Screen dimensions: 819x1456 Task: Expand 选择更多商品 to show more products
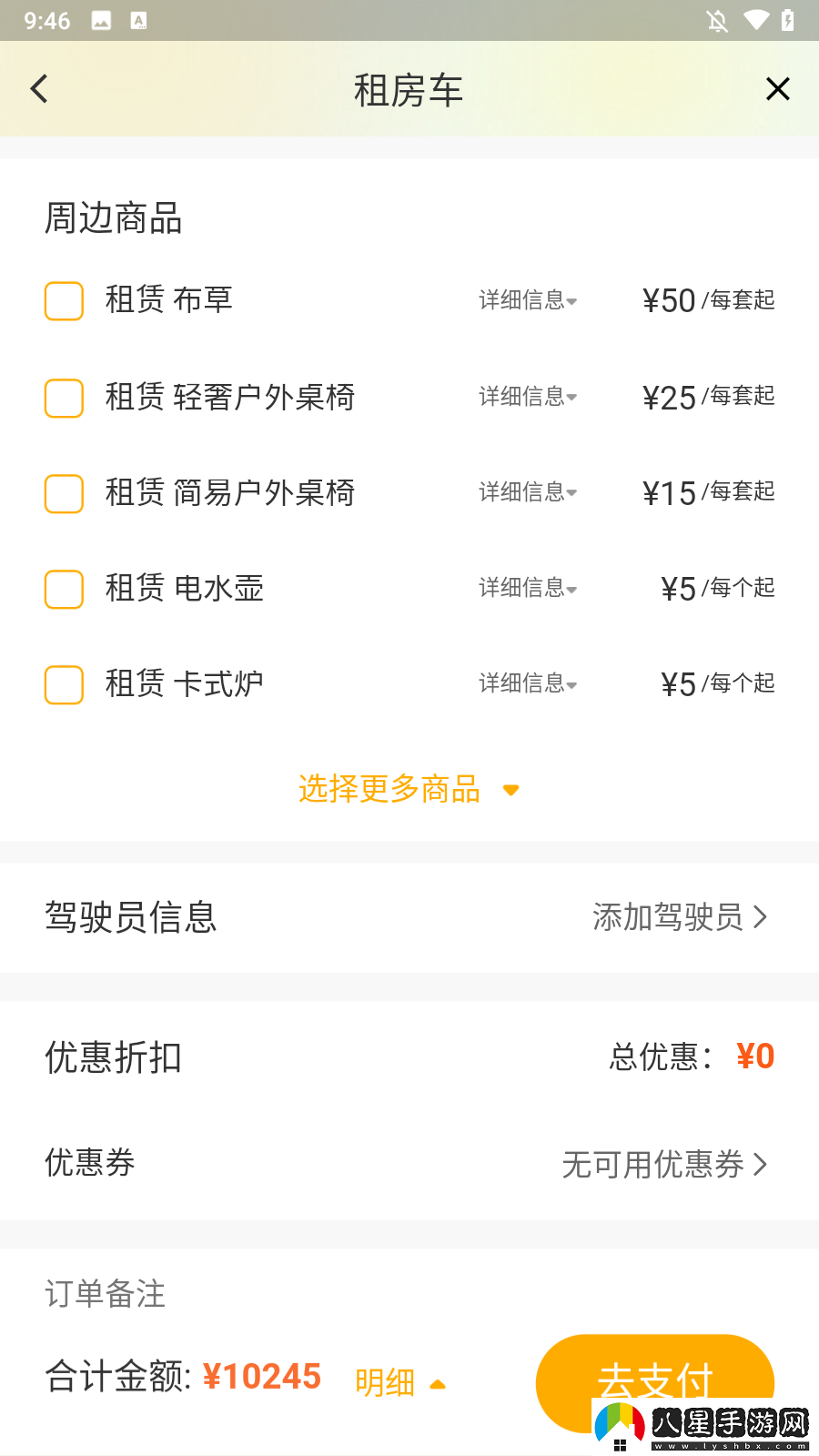click(x=408, y=790)
